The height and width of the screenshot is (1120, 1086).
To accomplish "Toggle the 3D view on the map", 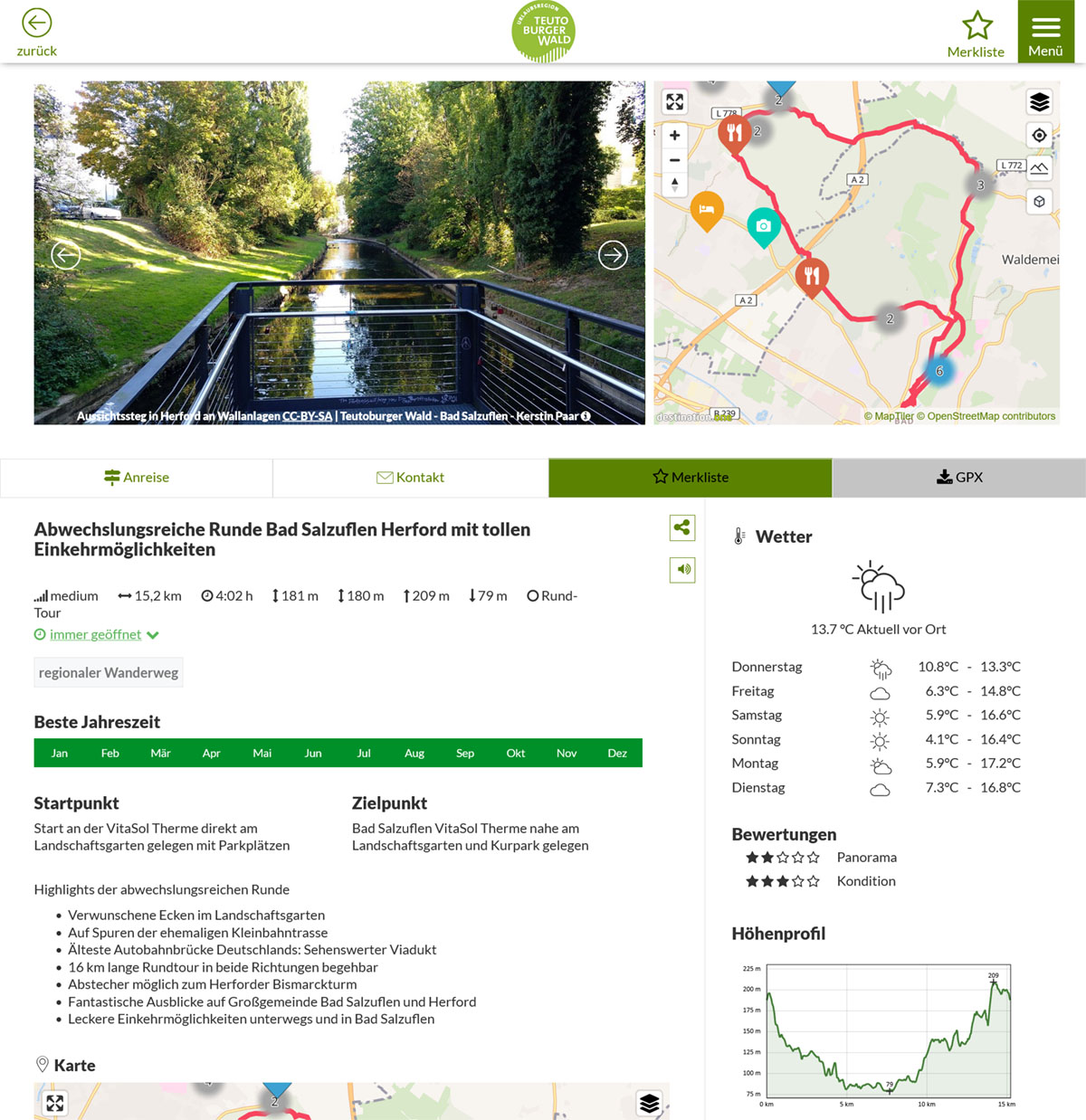I will pyautogui.click(x=1039, y=202).
